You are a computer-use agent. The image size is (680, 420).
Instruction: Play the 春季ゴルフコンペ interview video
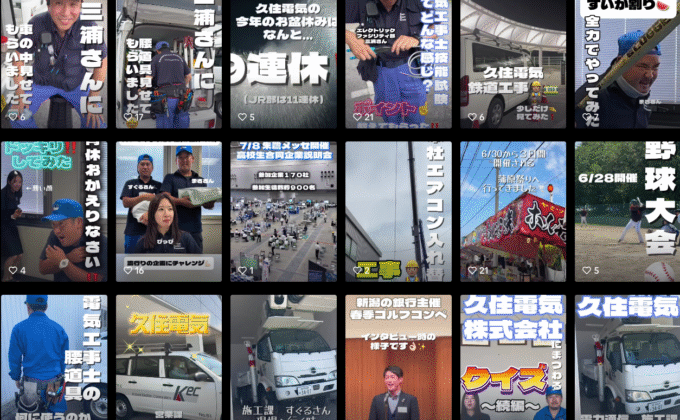point(397,357)
